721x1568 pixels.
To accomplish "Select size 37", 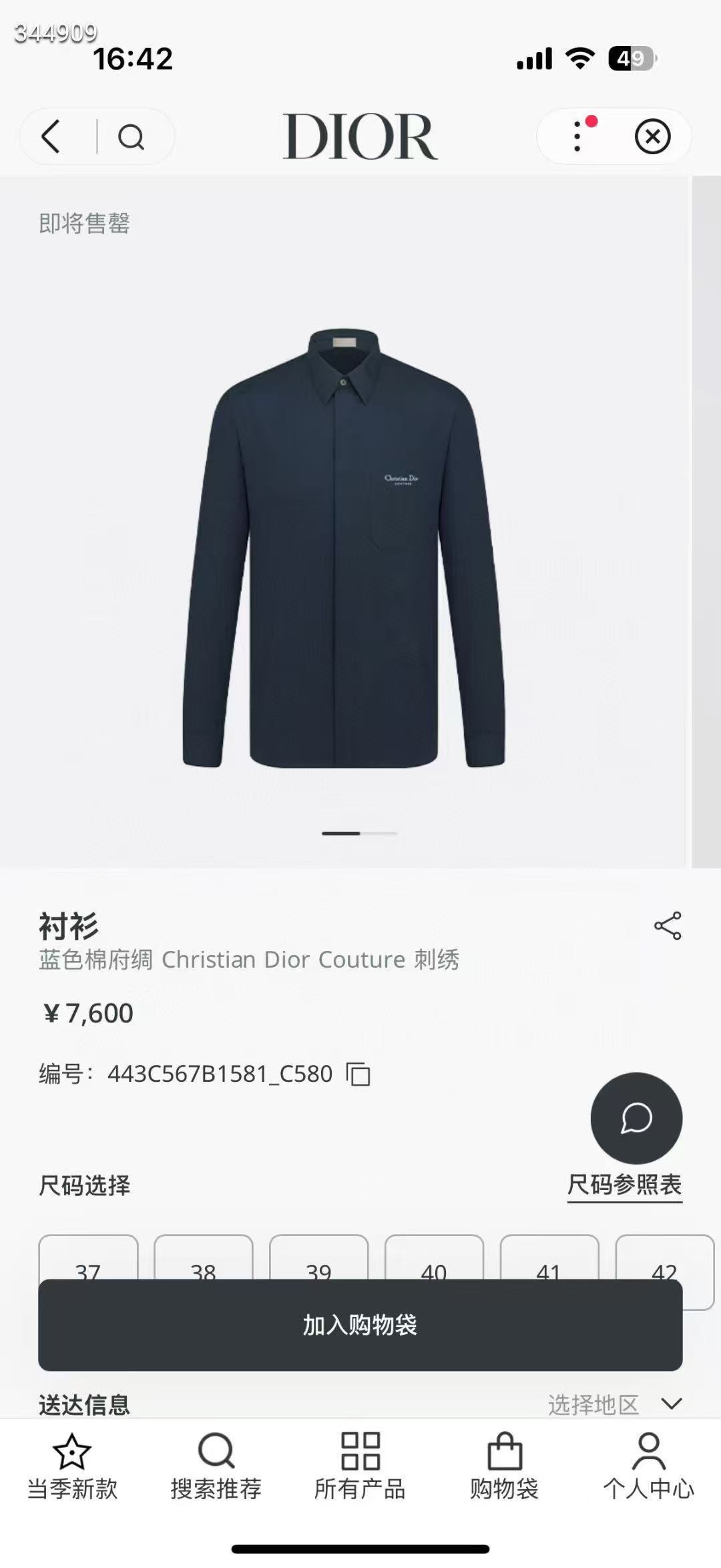I will coord(88,1261).
